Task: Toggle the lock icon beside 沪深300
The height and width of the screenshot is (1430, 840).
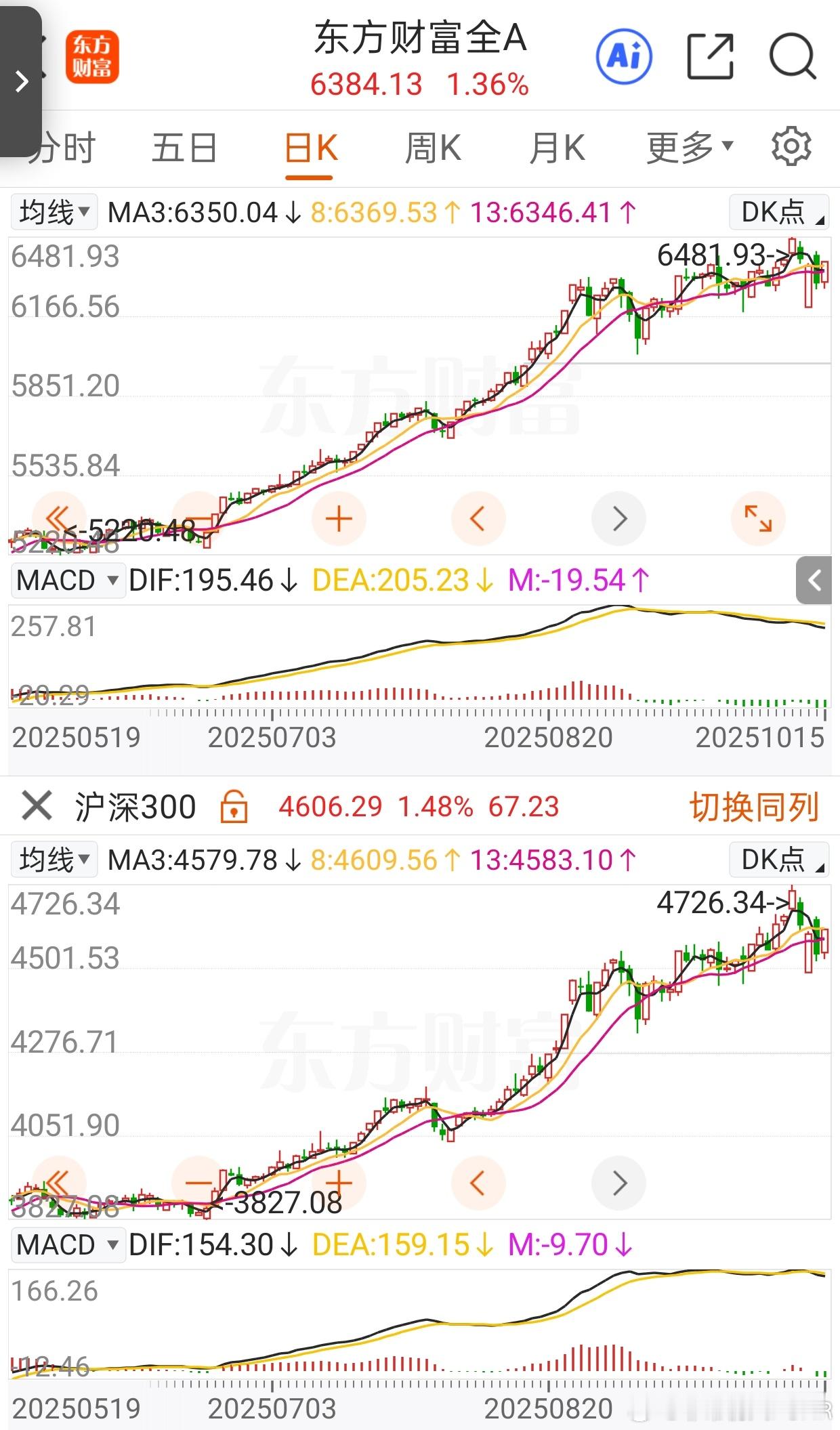Action: pos(234,806)
